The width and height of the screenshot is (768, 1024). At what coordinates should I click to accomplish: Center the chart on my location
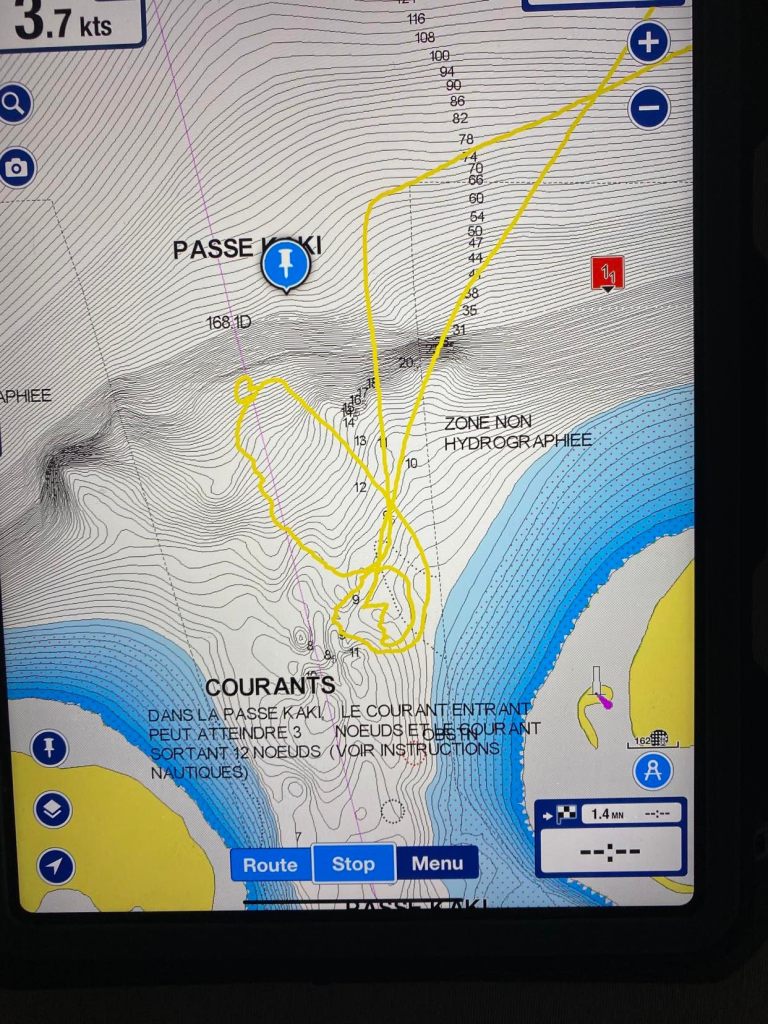click(55, 865)
